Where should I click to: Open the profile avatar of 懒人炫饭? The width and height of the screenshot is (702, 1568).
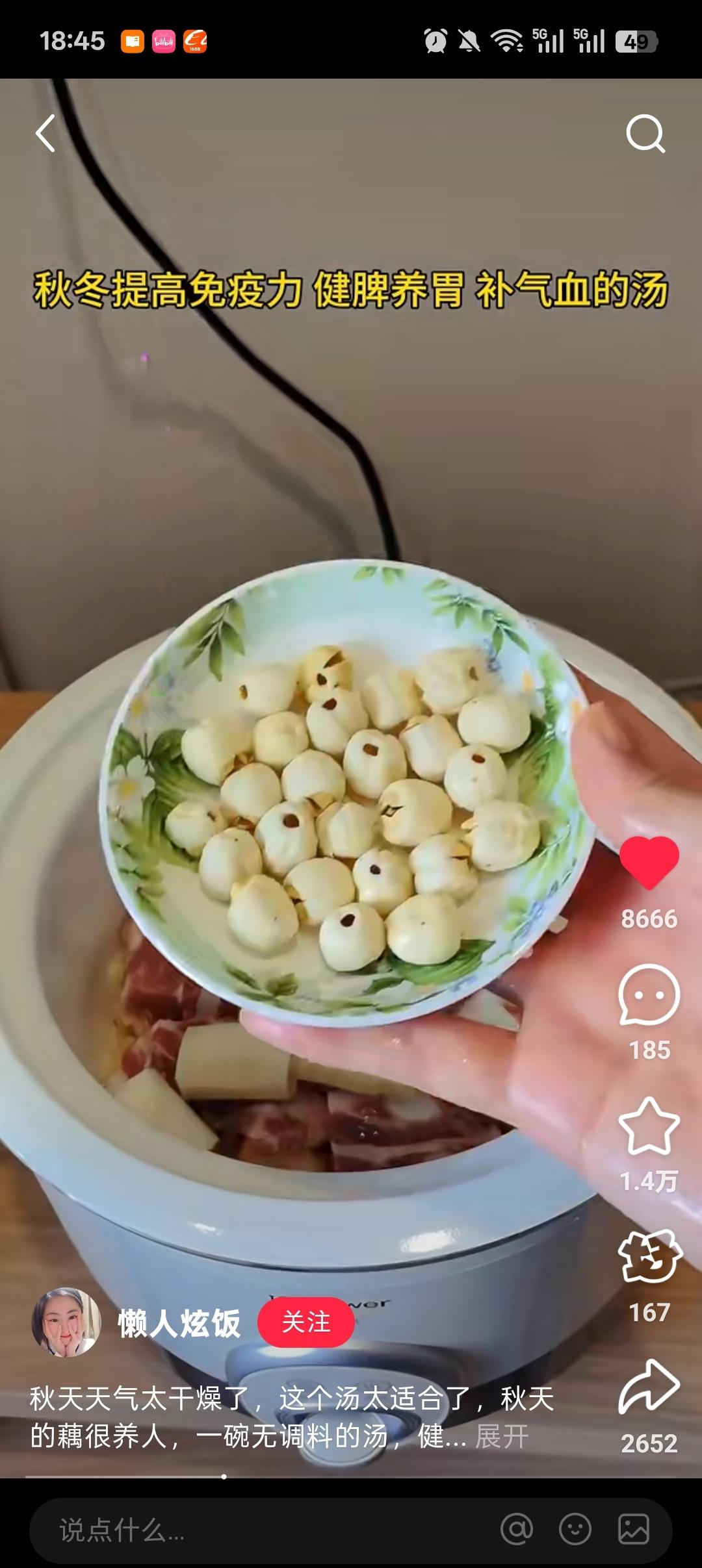[x=66, y=1322]
